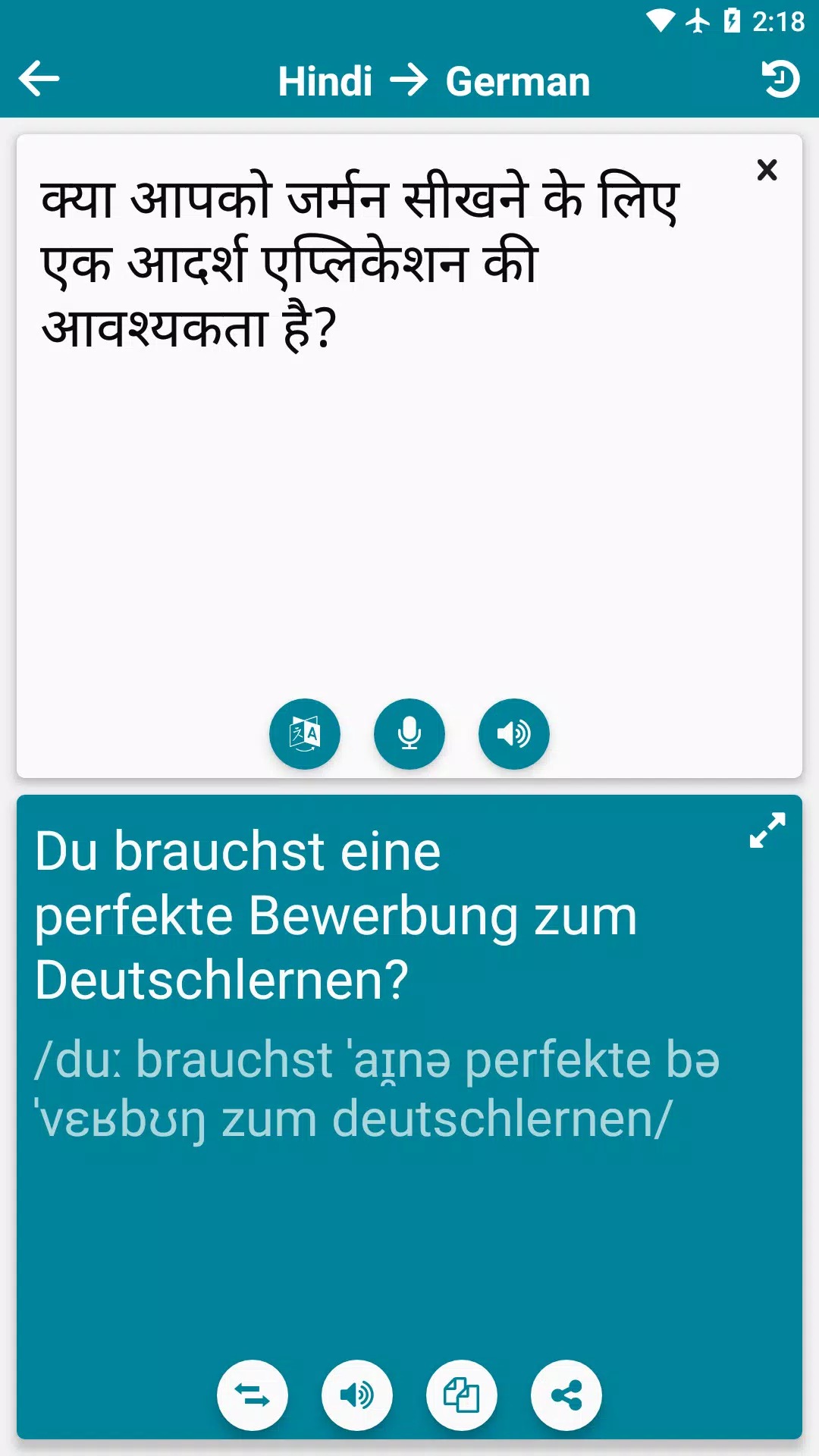The width and height of the screenshot is (819, 1456).
Task: Start voice input with microphone
Action: pyautogui.click(x=409, y=733)
